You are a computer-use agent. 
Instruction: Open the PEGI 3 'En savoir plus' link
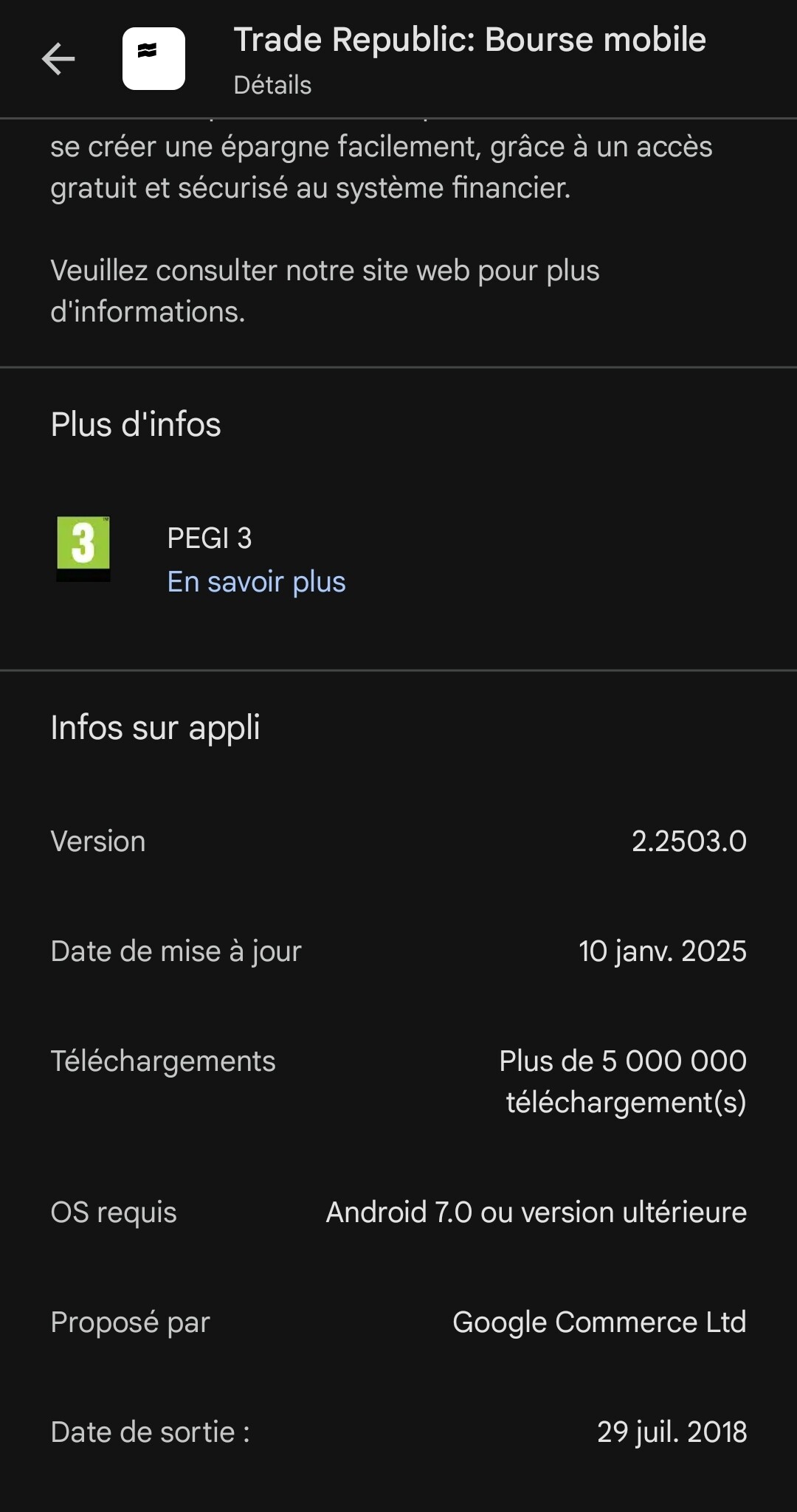(x=256, y=582)
